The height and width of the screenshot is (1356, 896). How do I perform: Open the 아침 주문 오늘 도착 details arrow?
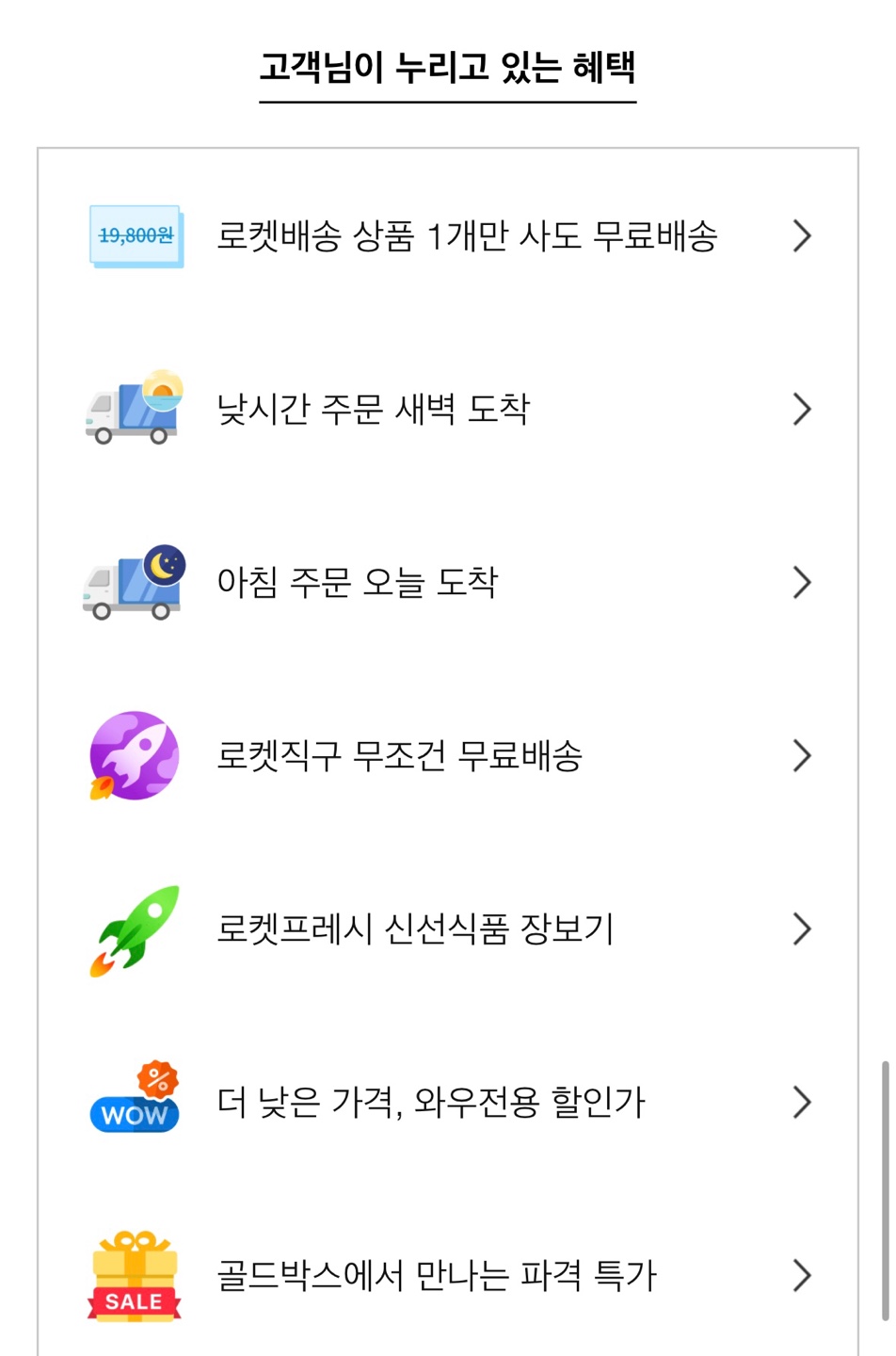[x=801, y=583]
